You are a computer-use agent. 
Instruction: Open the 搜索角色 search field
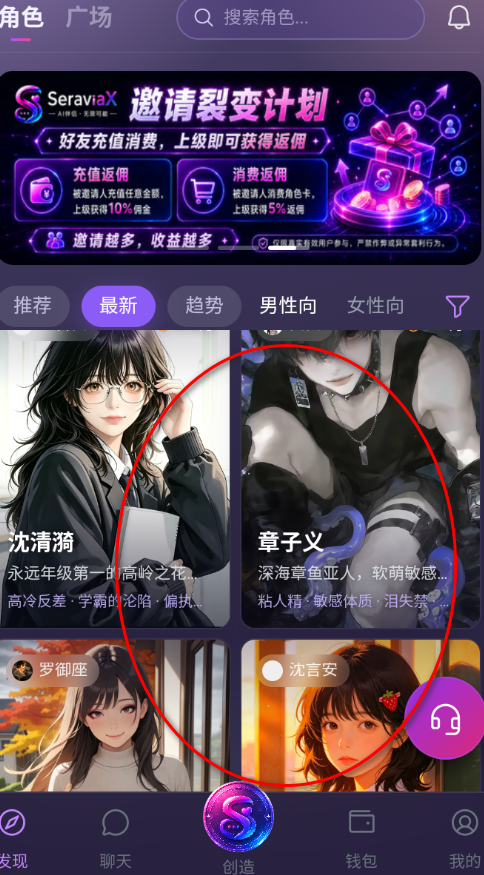300,18
